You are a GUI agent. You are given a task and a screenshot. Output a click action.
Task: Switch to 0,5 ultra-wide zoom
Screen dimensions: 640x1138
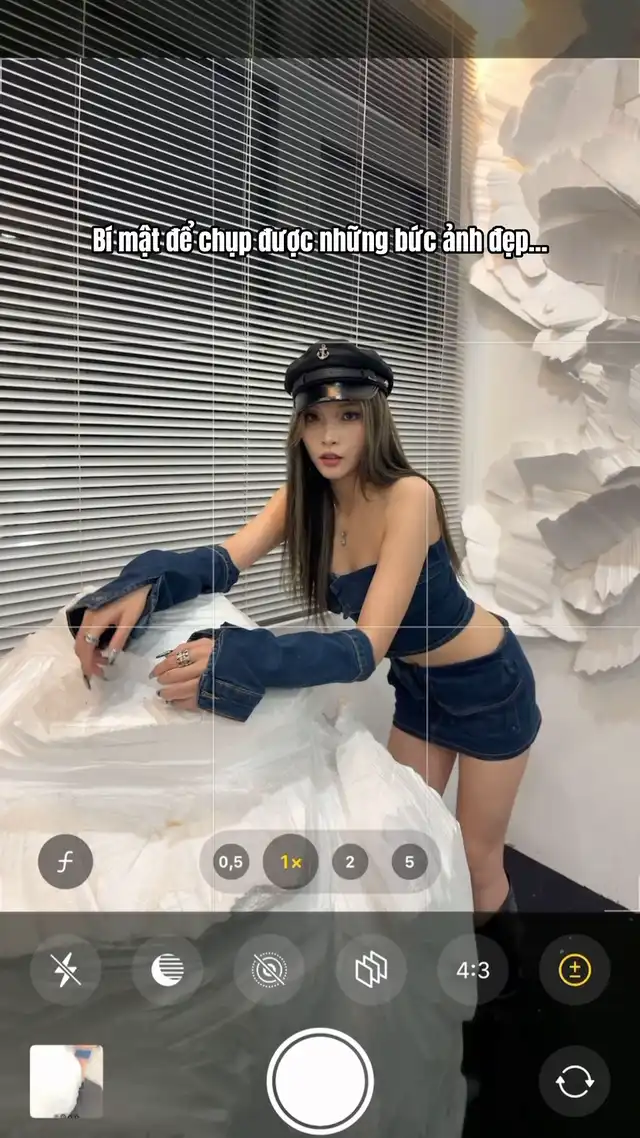click(231, 862)
